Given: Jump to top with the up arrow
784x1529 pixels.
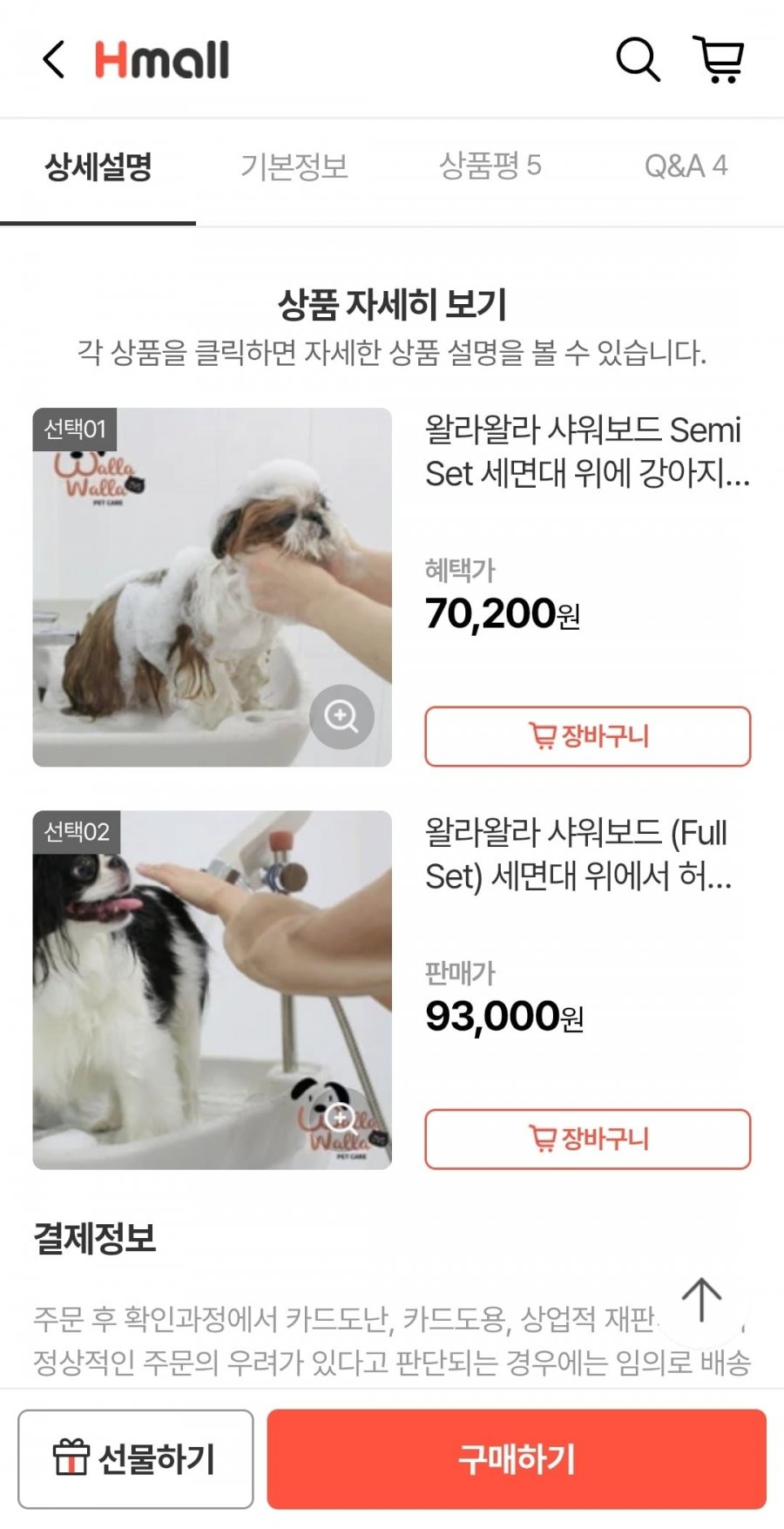Looking at the screenshot, I should (x=701, y=1300).
